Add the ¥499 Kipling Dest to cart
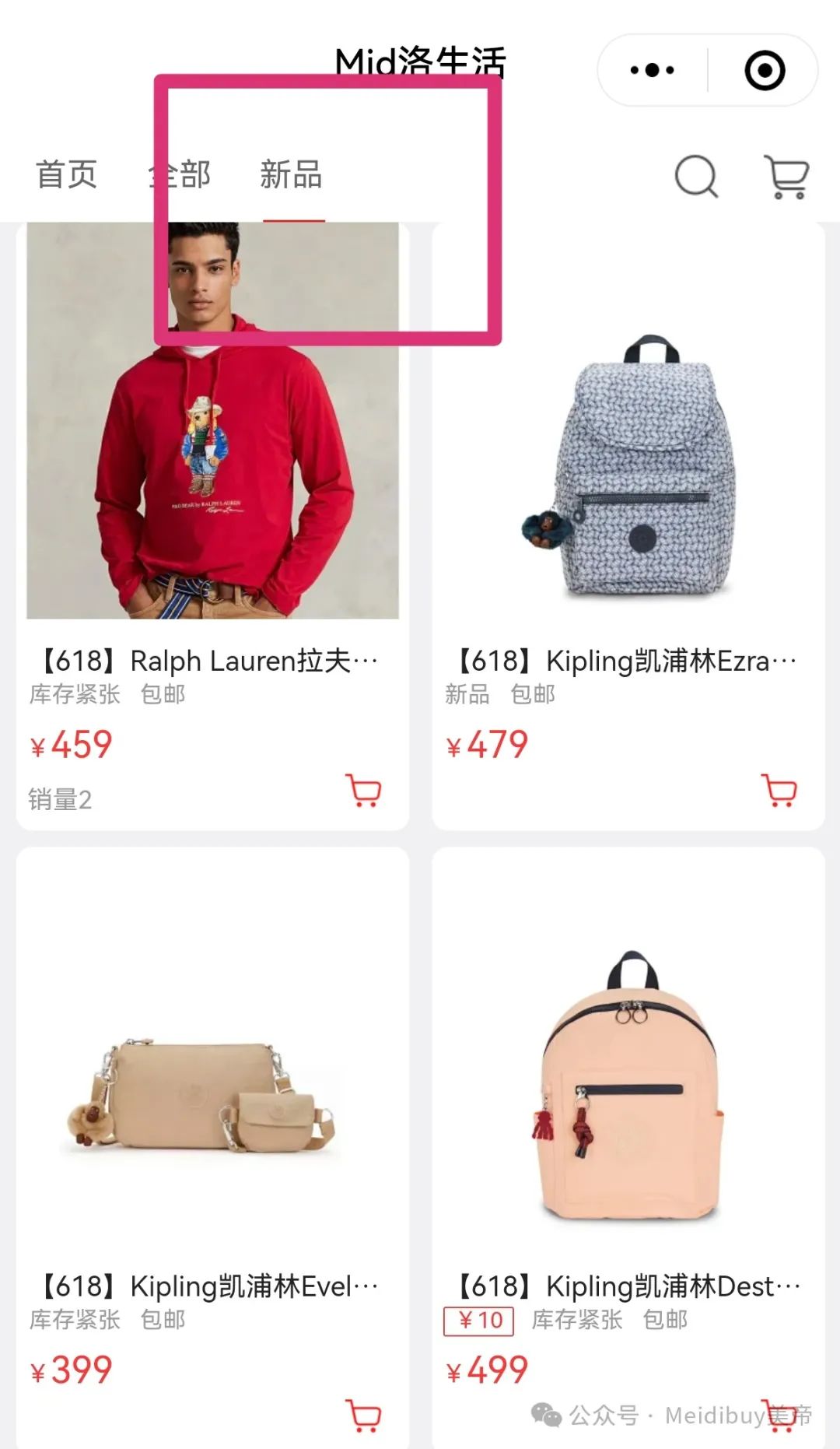Image resolution: width=840 pixels, height=1449 pixels. point(779,1416)
